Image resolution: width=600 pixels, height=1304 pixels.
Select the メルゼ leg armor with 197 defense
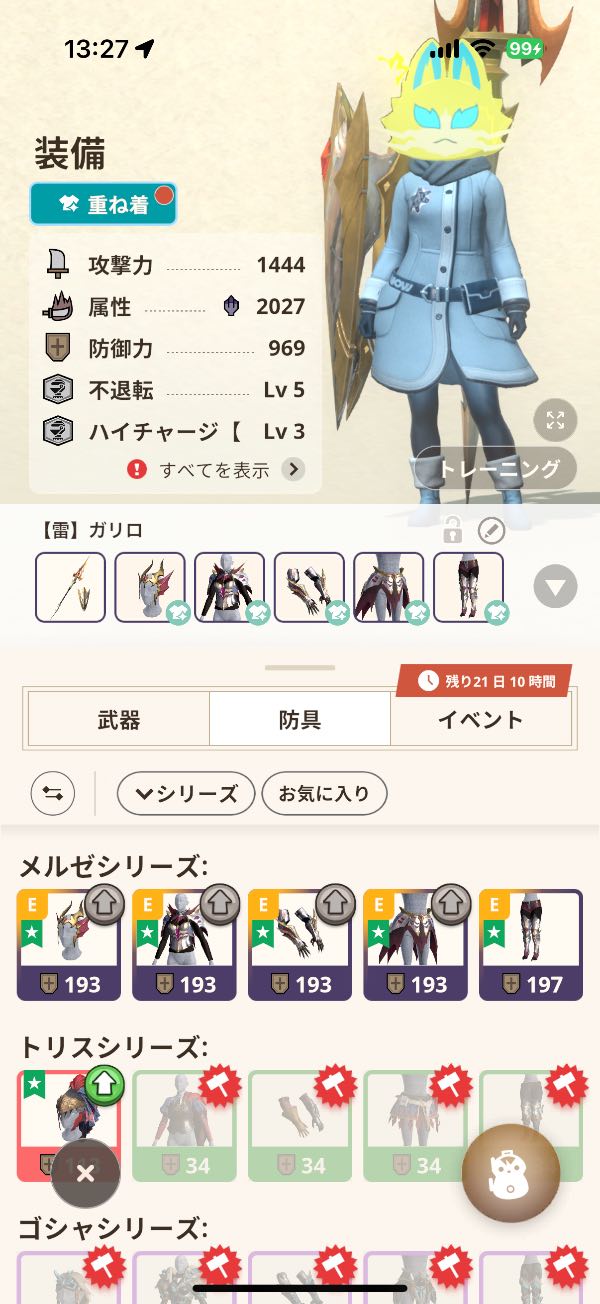pyautogui.click(x=530, y=944)
